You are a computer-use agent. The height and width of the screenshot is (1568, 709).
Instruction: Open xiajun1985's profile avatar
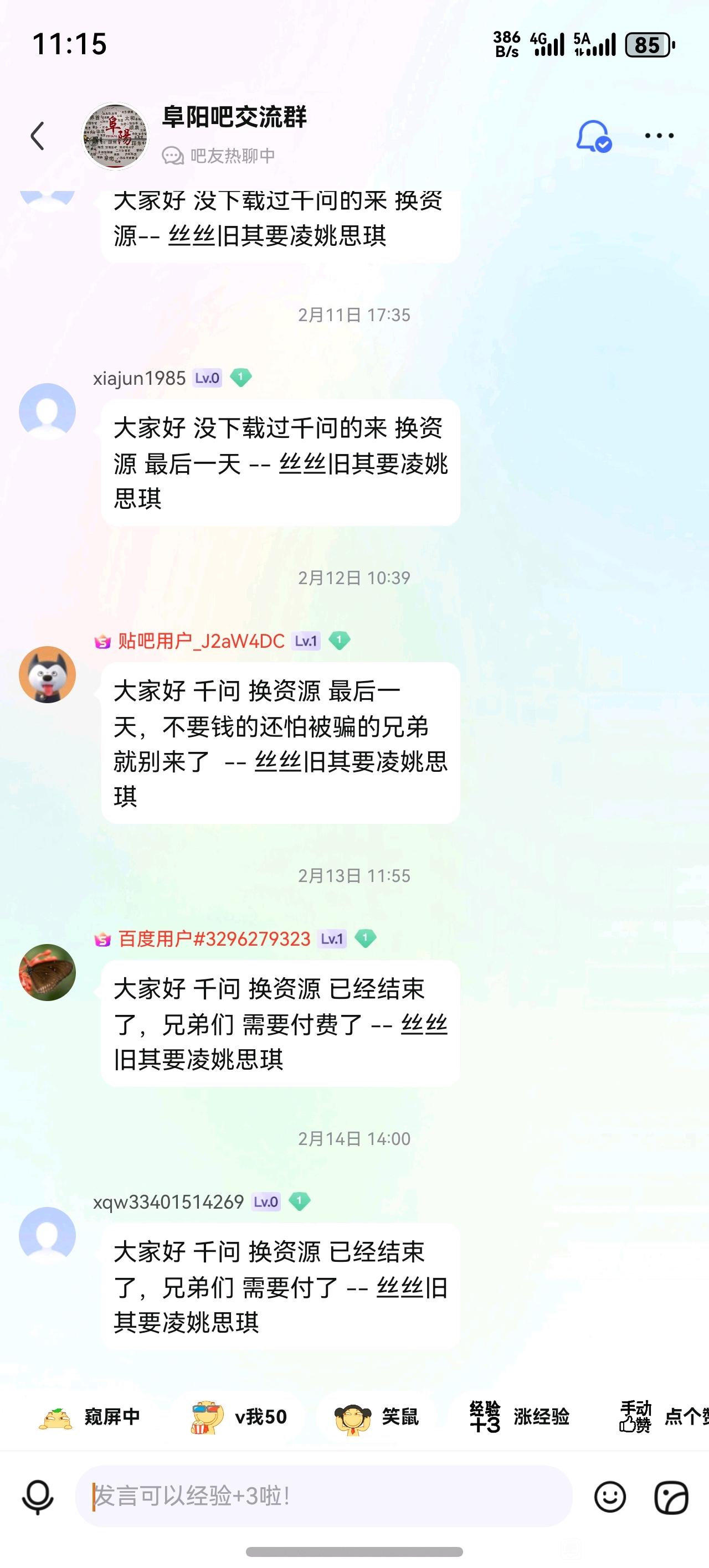(48, 411)
